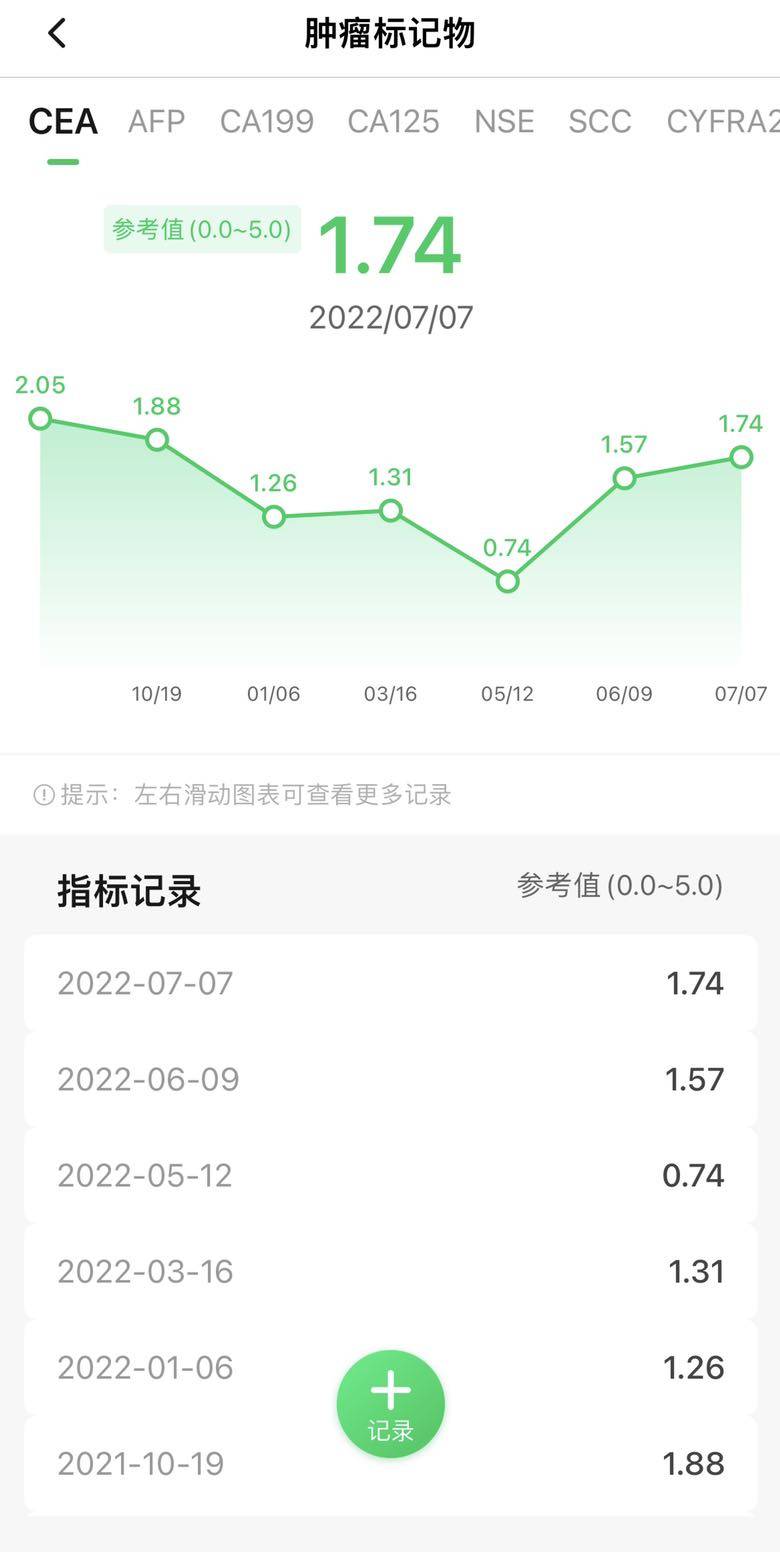Switch to the AFP tab
The height and width of the screenshot is (1552, 780).
point(156,121)
